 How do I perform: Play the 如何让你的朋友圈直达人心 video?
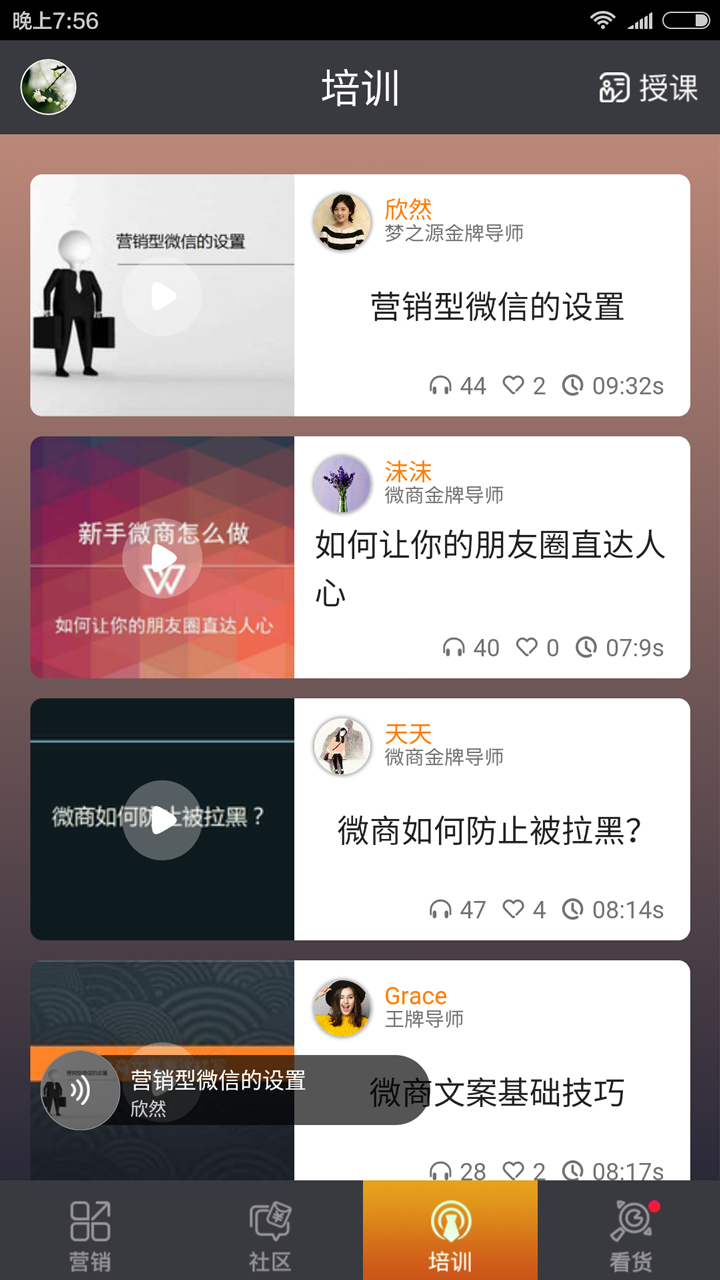[x=163, y=558]
